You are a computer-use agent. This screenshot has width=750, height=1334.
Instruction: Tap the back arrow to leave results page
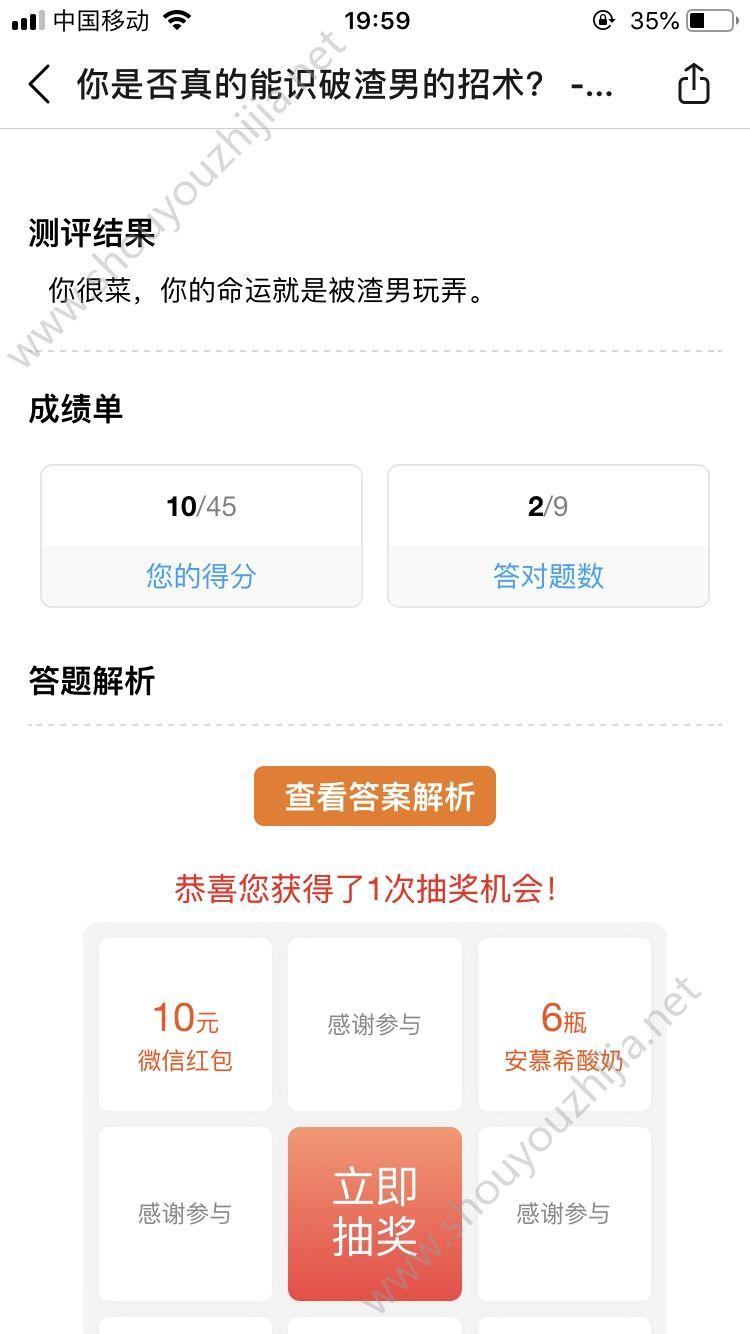(39, 85)
